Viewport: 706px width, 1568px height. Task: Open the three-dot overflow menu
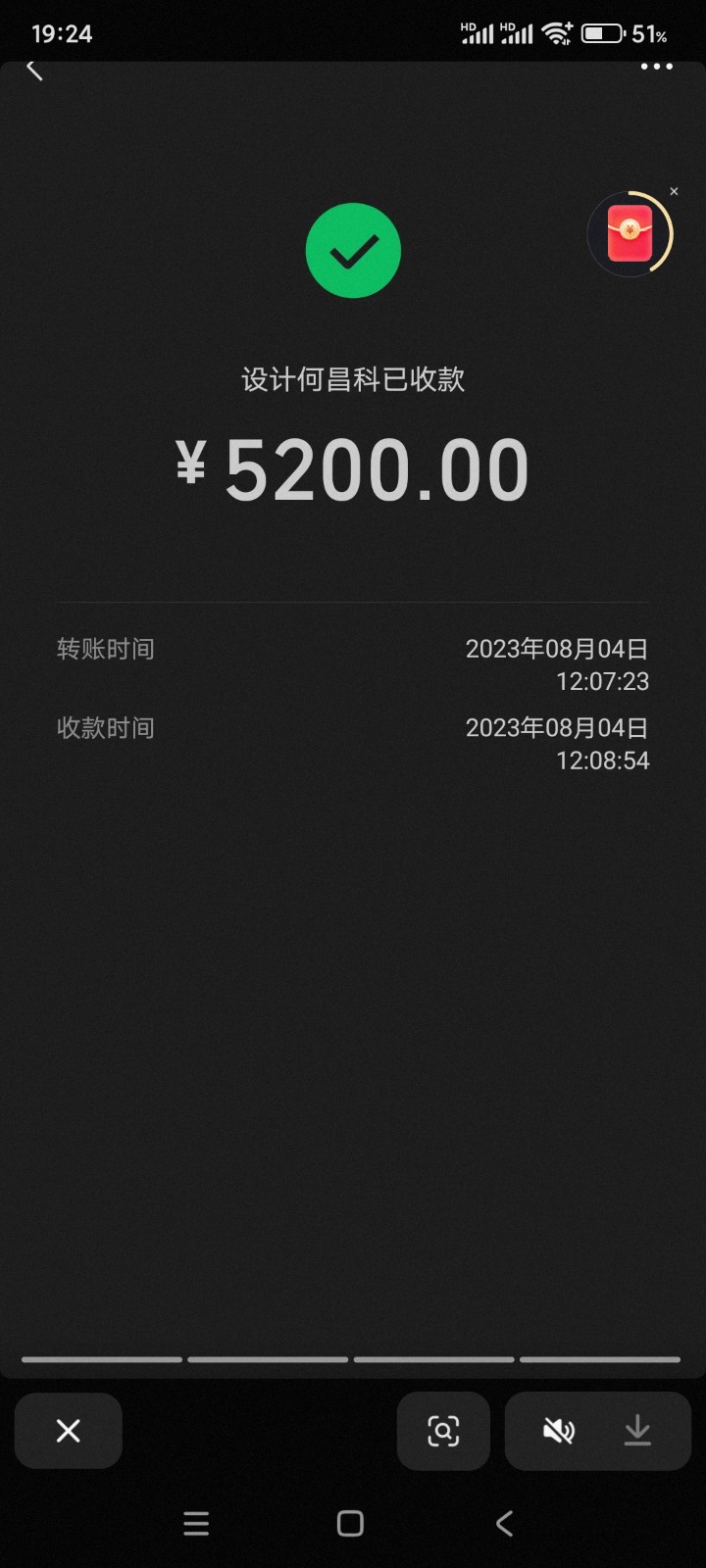[x=656, y=67]
